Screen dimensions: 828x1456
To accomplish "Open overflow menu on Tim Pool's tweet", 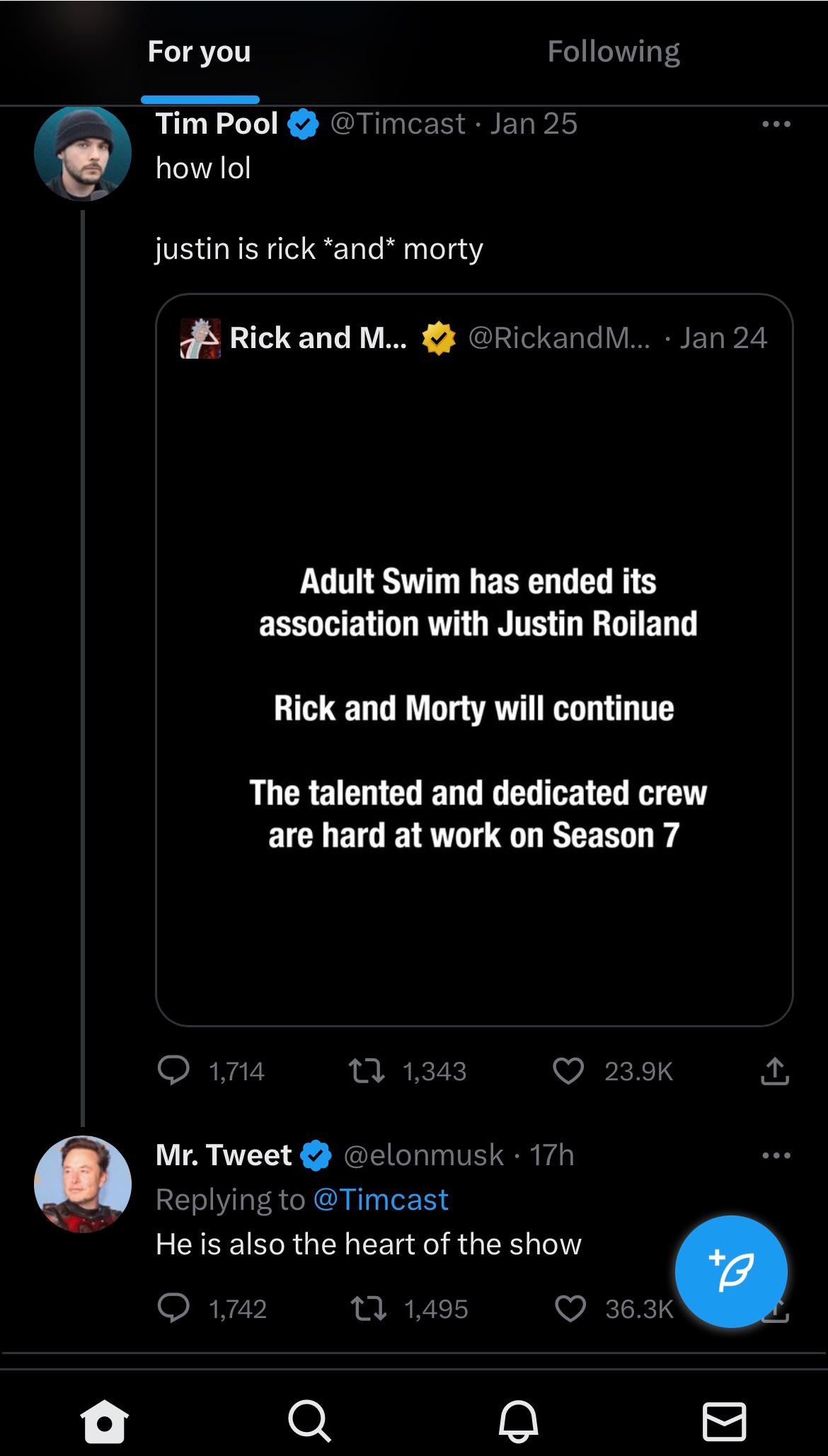I will [776, 125].
